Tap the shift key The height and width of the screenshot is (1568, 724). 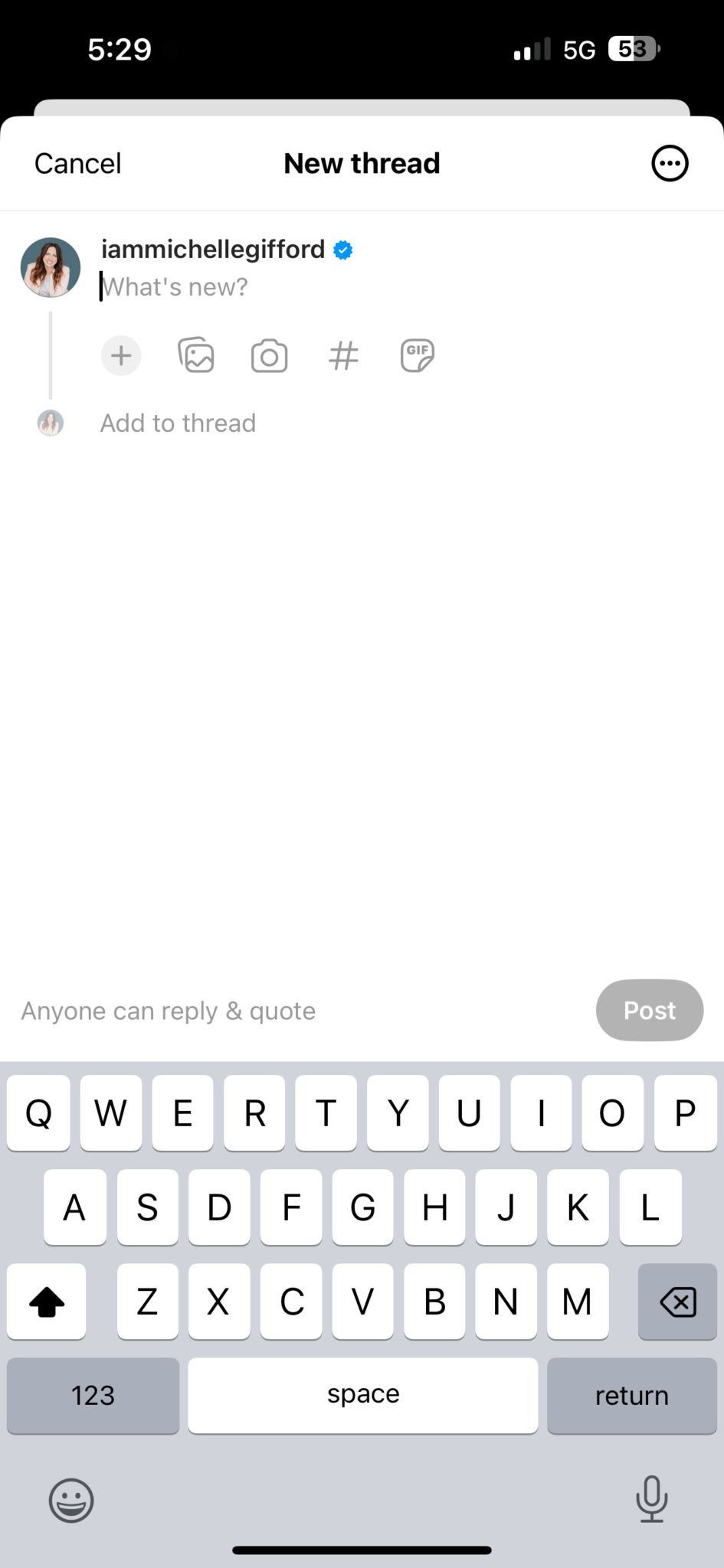pyautogui.click(x=46, y=1301)
